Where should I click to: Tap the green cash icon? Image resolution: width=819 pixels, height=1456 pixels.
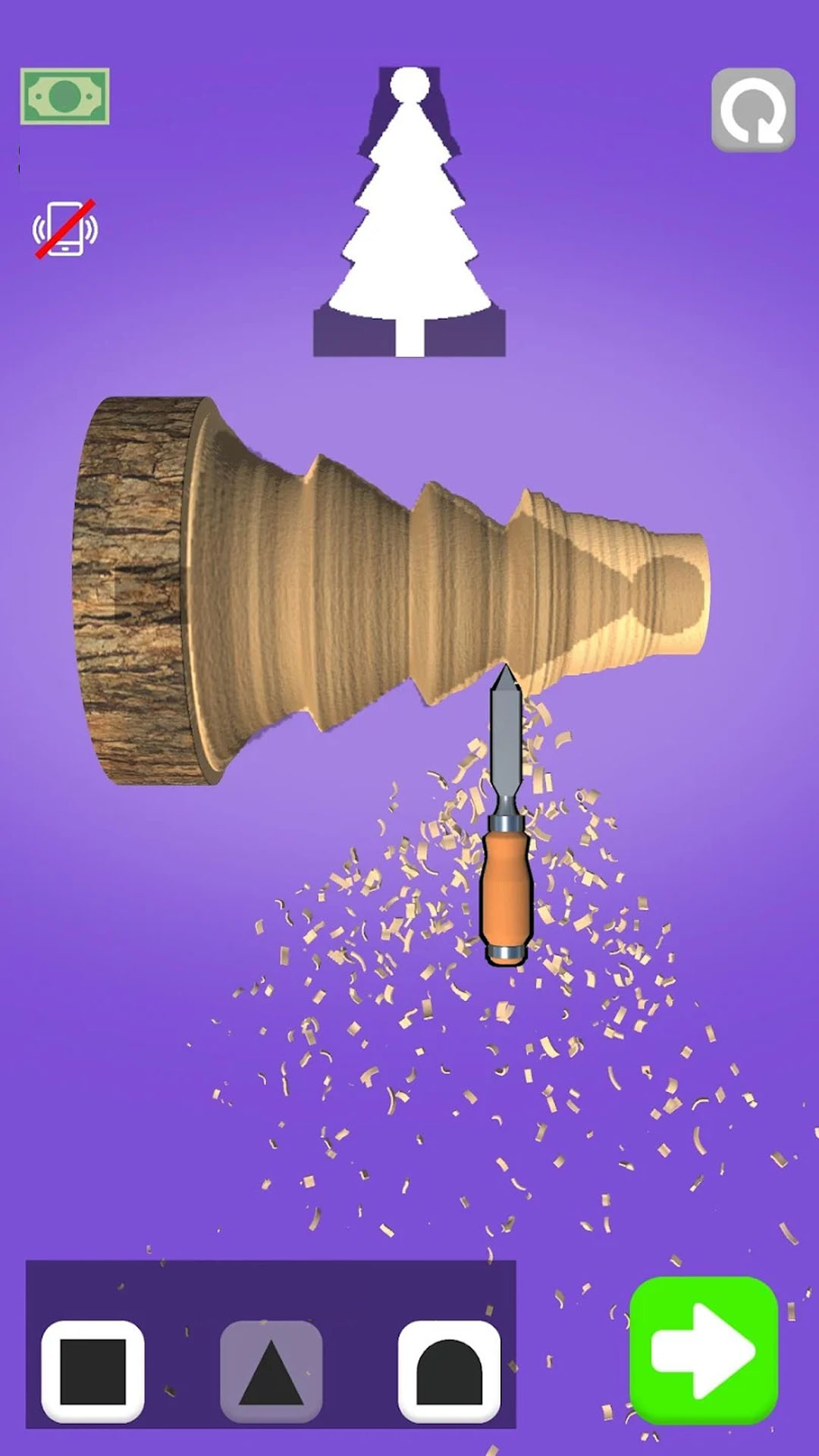(x=64, y=96)
